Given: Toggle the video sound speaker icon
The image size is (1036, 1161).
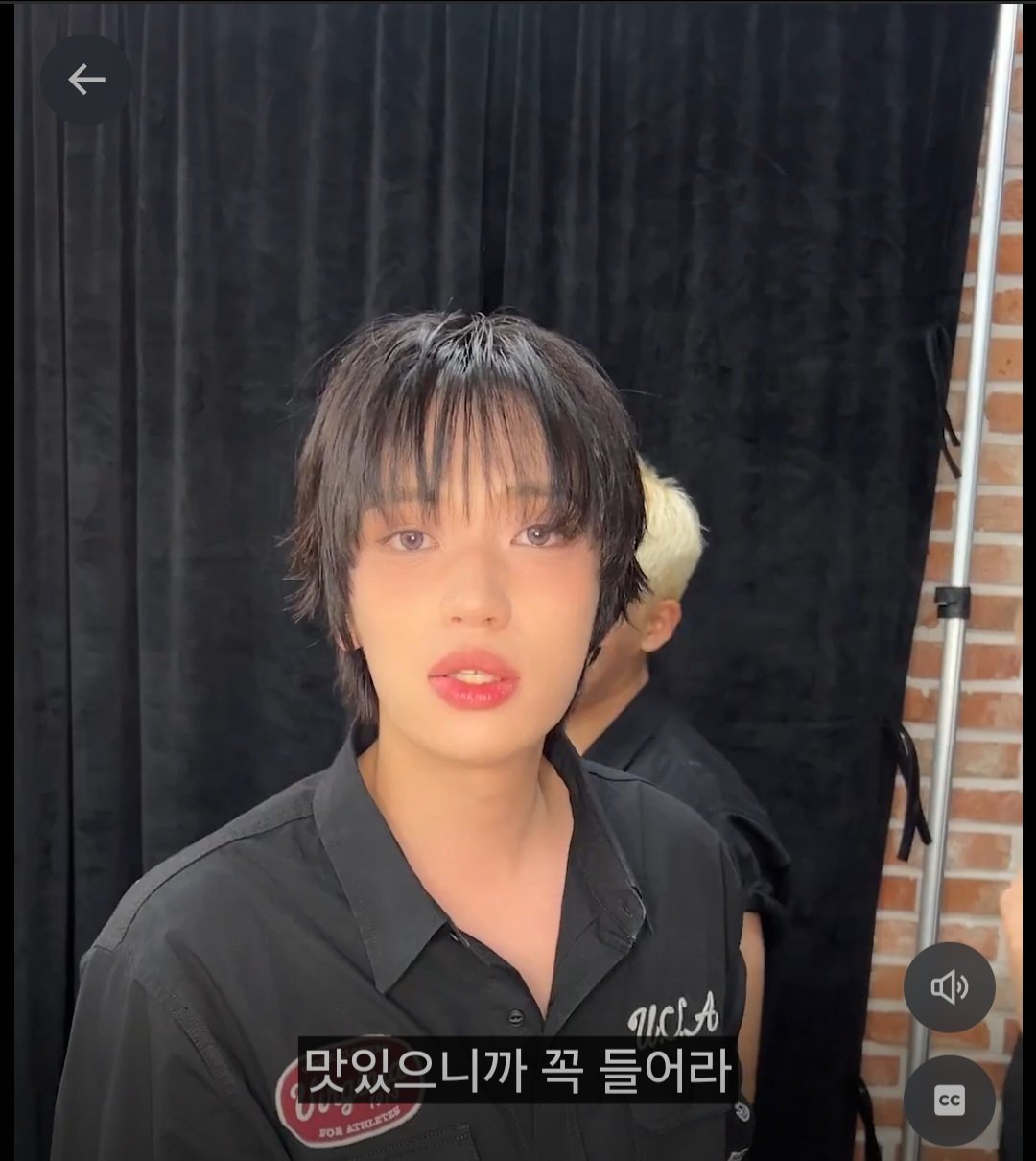Looking at the screenshot, I should point(949,987).
